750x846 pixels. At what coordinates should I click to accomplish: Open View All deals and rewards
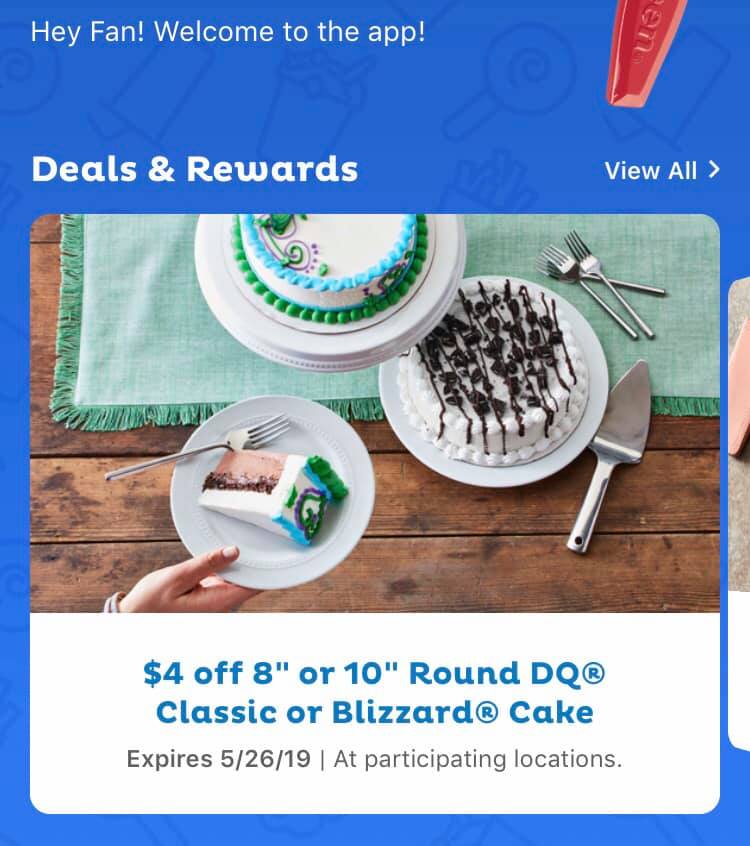pos(661,170)
